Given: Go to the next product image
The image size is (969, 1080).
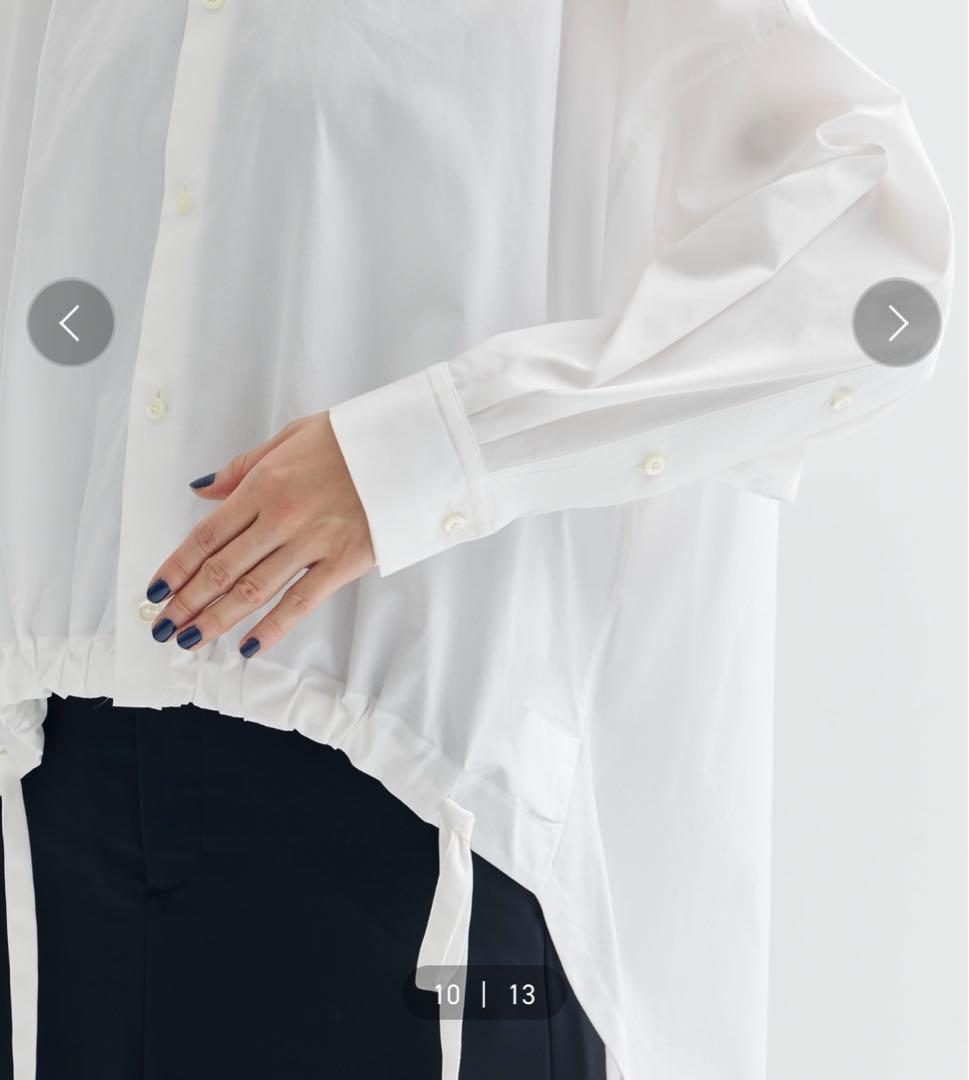Looking at the screenshot, I should pos(897,322).
